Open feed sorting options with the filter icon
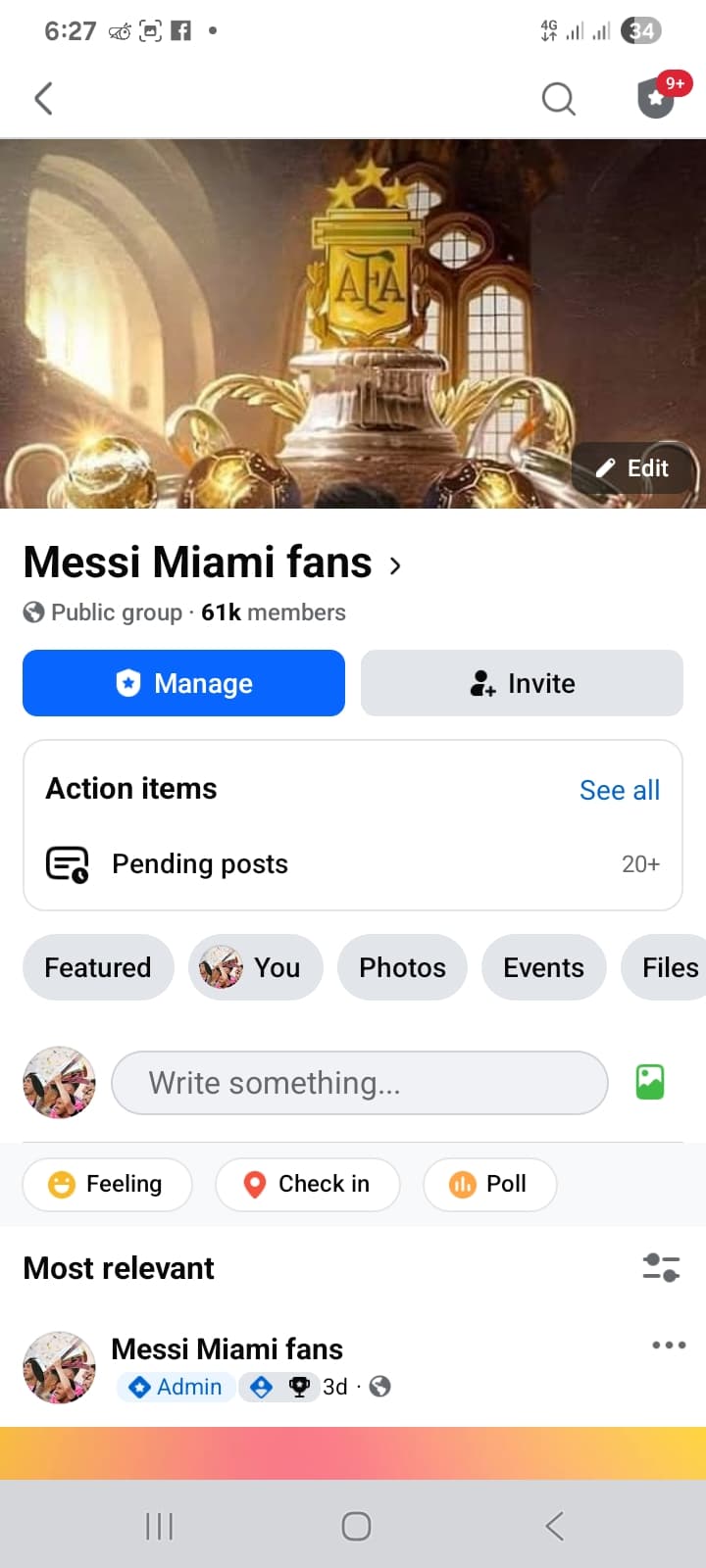706x1568 pixels. [x=661, y=1267]
